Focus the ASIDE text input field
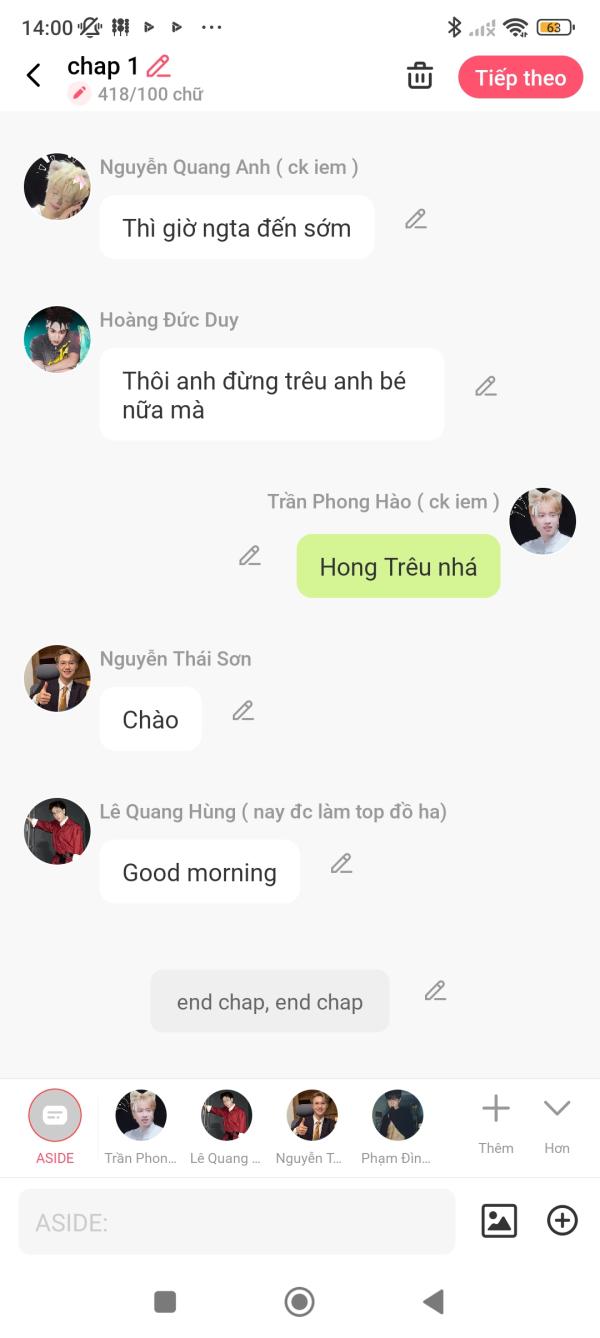Image resolution: width=600 pixels, height=1338 pixels. click(x=236, y=1221)
